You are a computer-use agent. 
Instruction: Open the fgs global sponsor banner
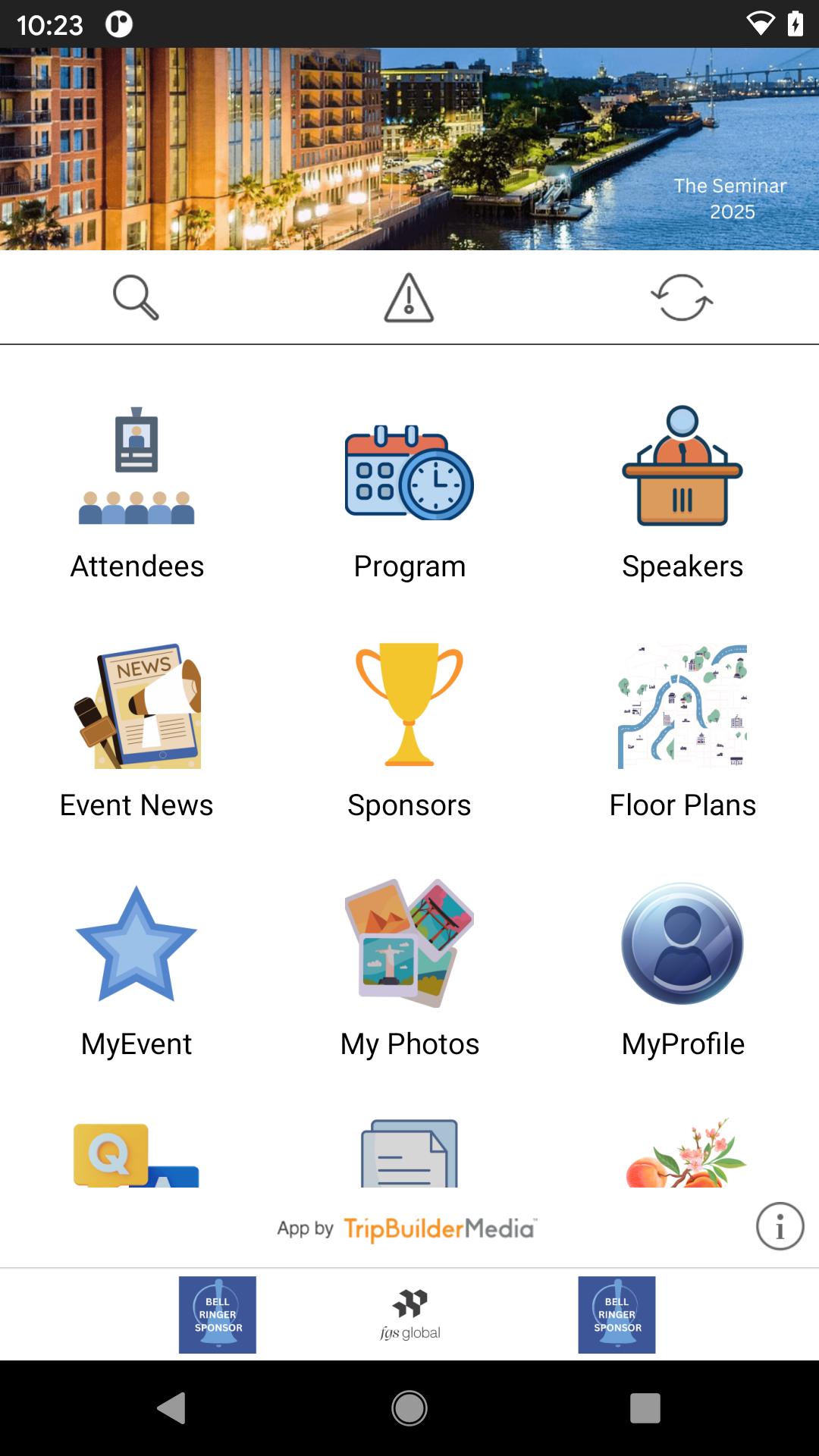click(409, 1315)
